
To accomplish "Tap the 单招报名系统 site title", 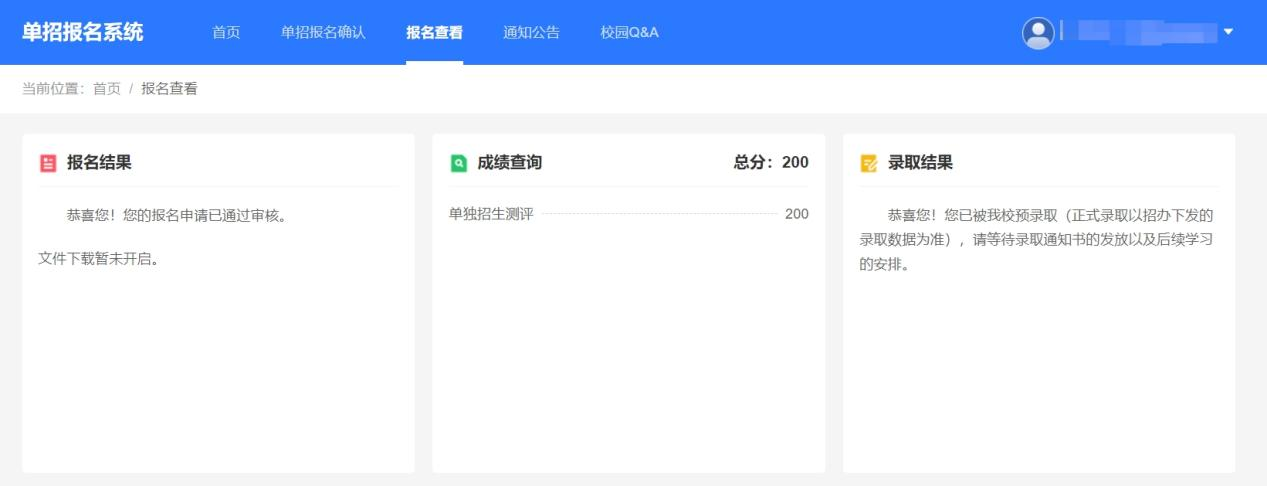I will (x=82, y=32).
